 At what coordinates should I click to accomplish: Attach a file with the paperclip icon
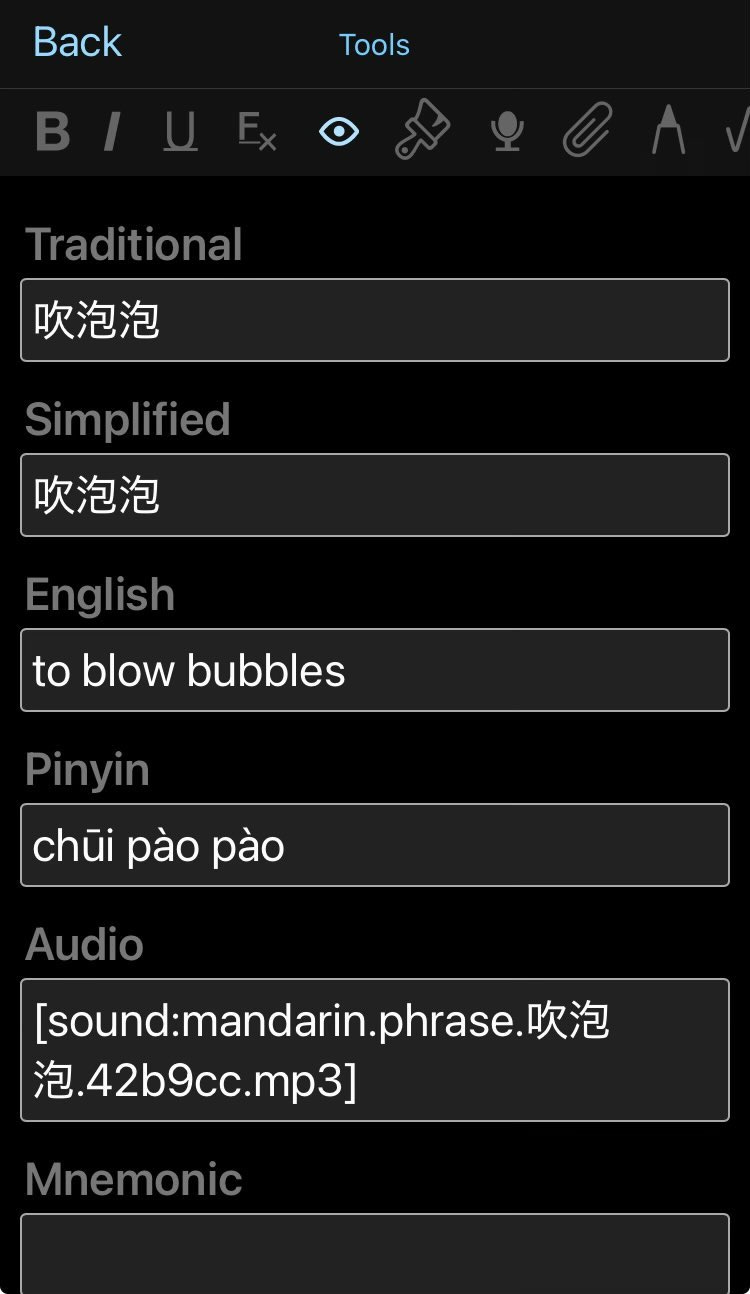click(x=587, y=132)
